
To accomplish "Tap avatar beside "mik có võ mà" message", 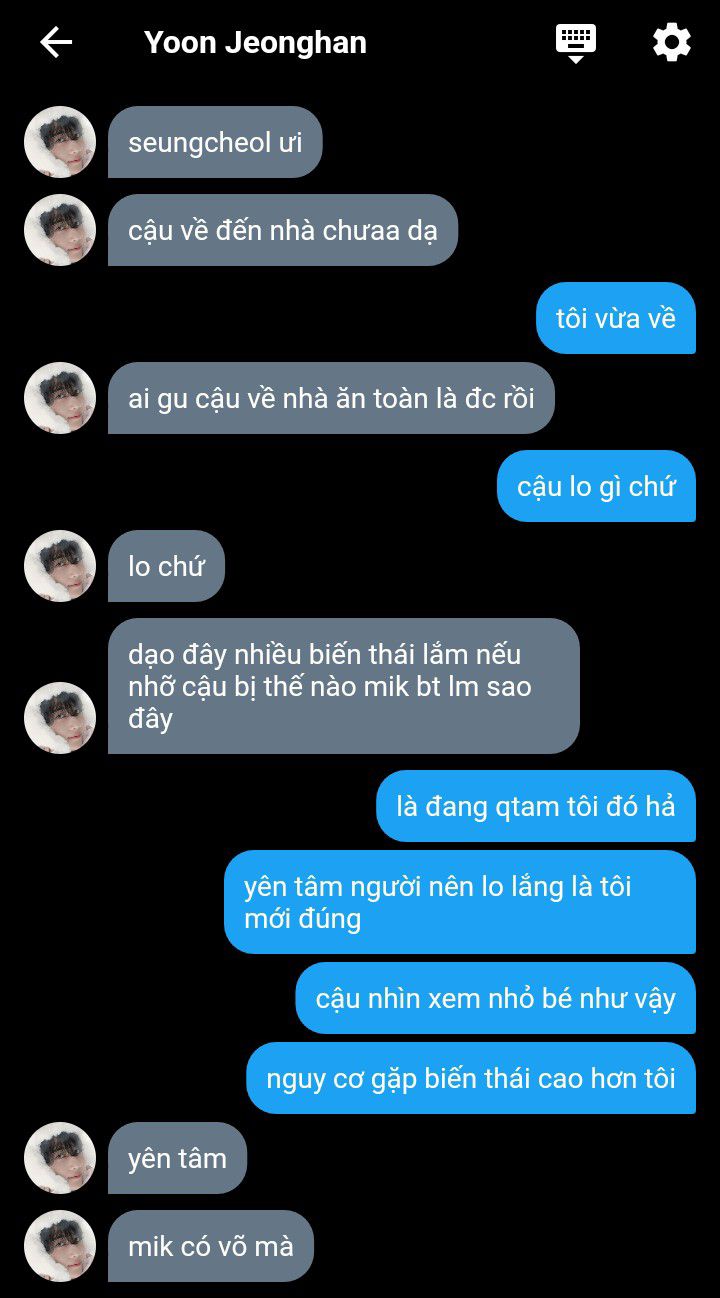I will tap(60, 1246).
